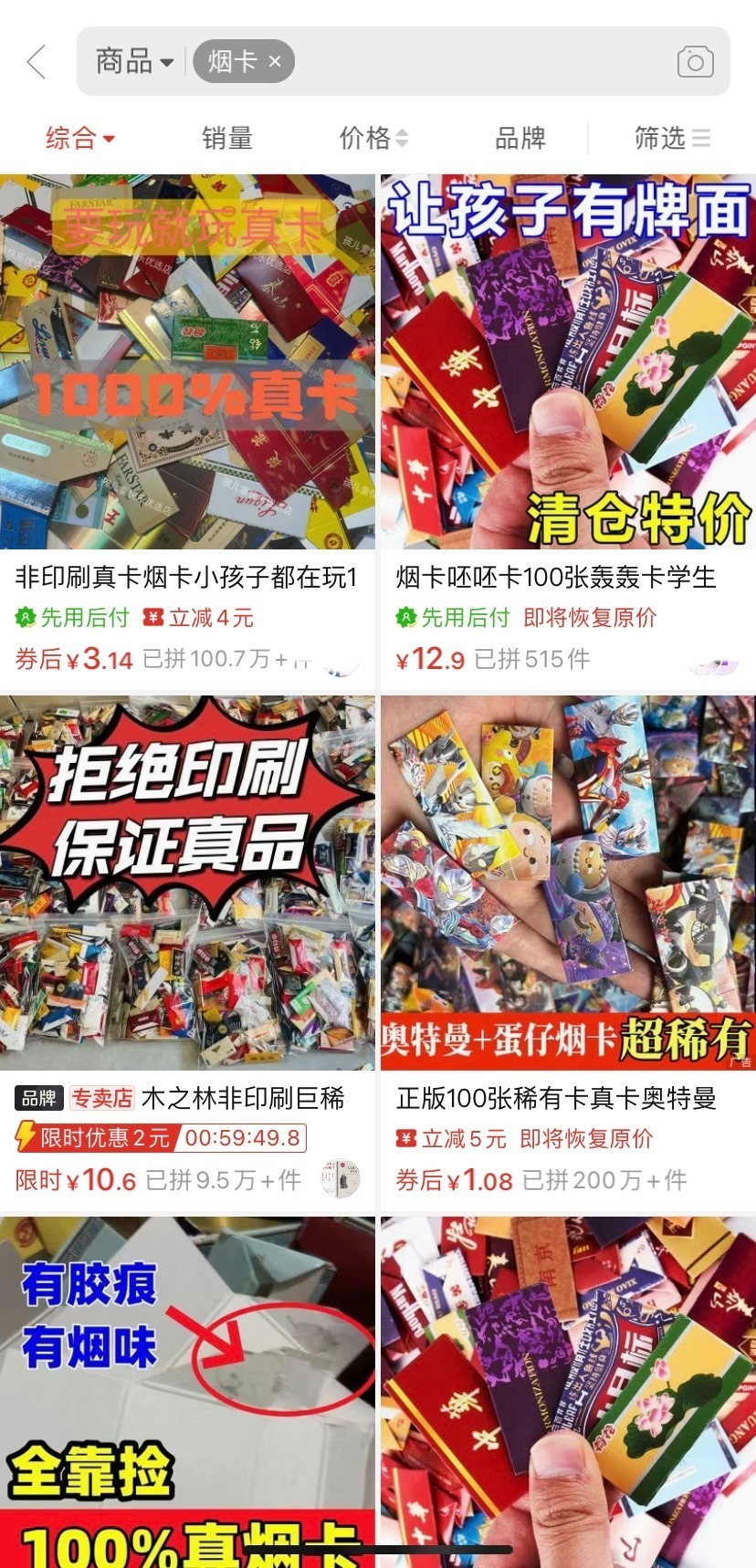Remove the 烟卡 search keyword chip
Viewport: 756px width, 1568px height.
pyautogui.click(x=275, y=62)
